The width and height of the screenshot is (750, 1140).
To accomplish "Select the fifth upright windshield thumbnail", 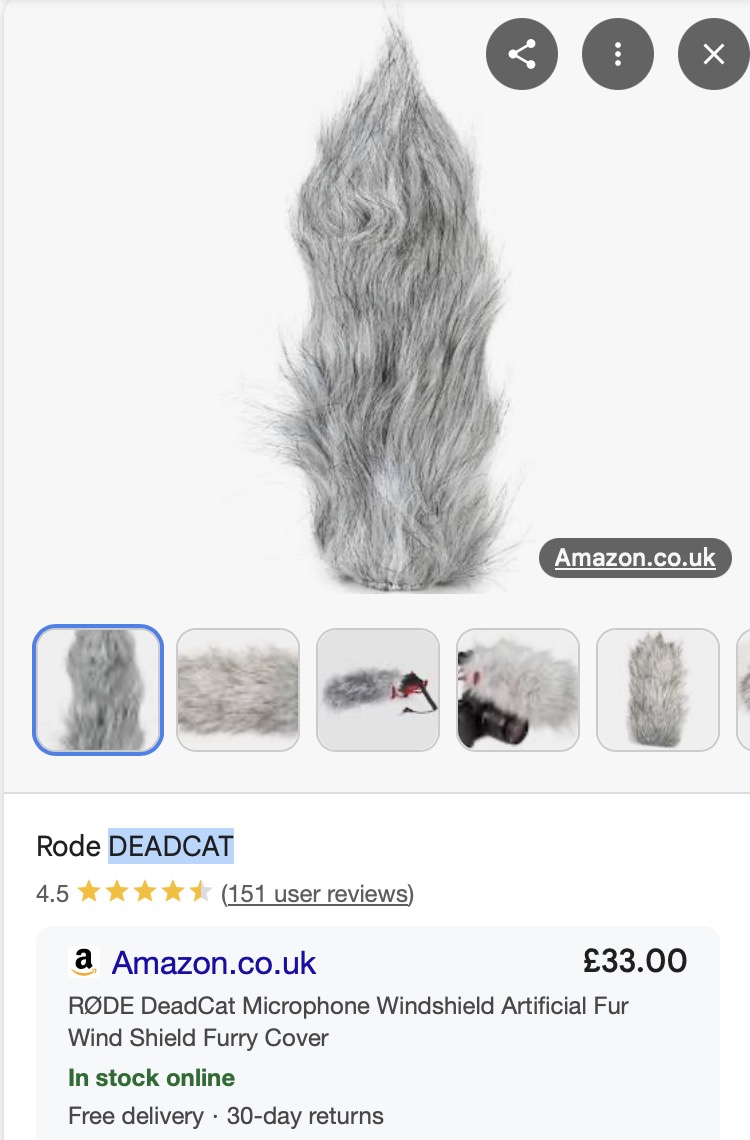I will point(657,690).
